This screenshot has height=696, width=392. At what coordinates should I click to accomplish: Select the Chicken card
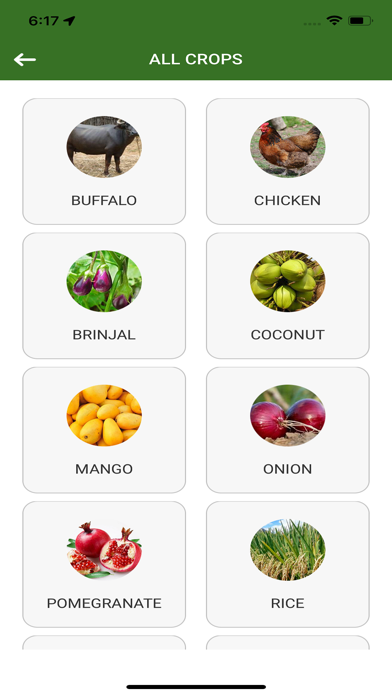[288, 162]
